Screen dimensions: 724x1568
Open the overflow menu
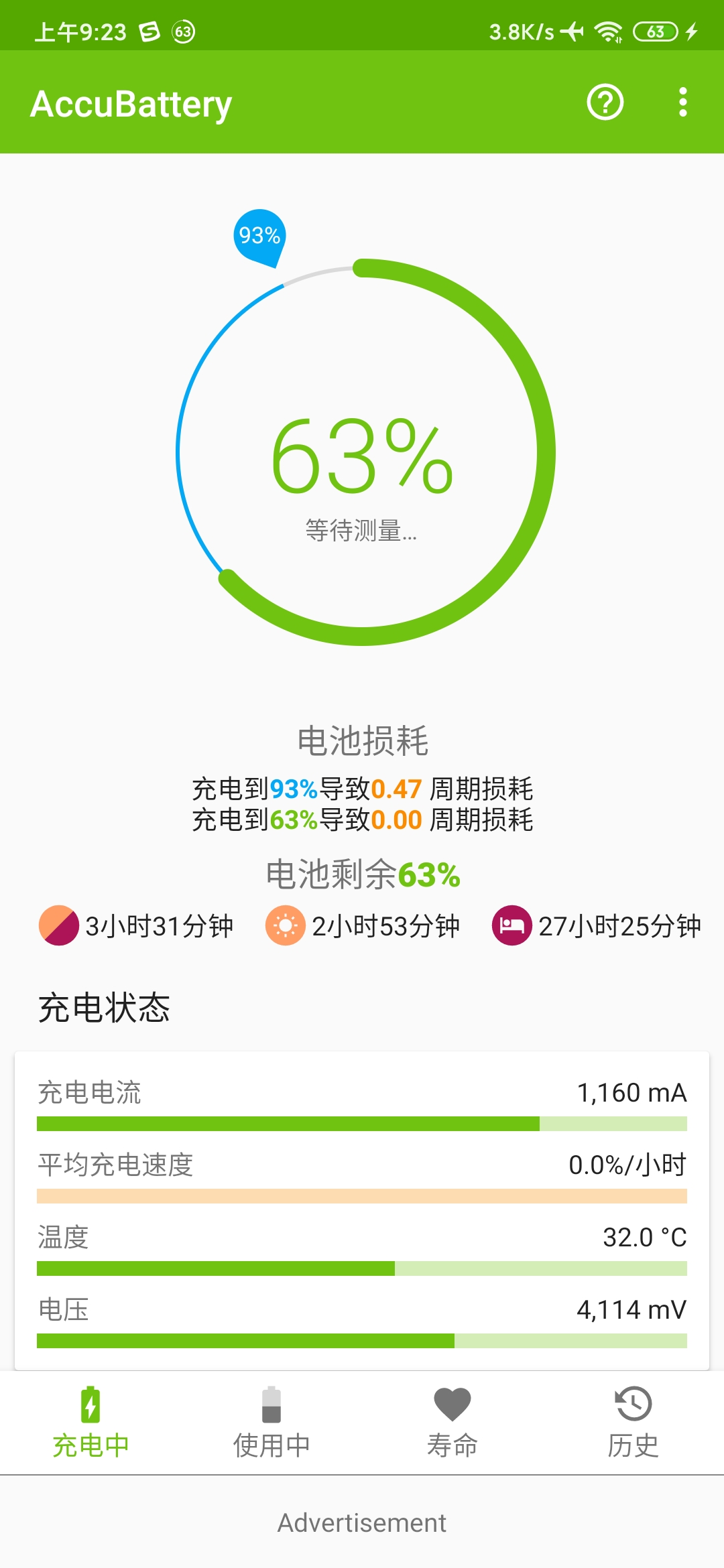click(x=682, y=103)
